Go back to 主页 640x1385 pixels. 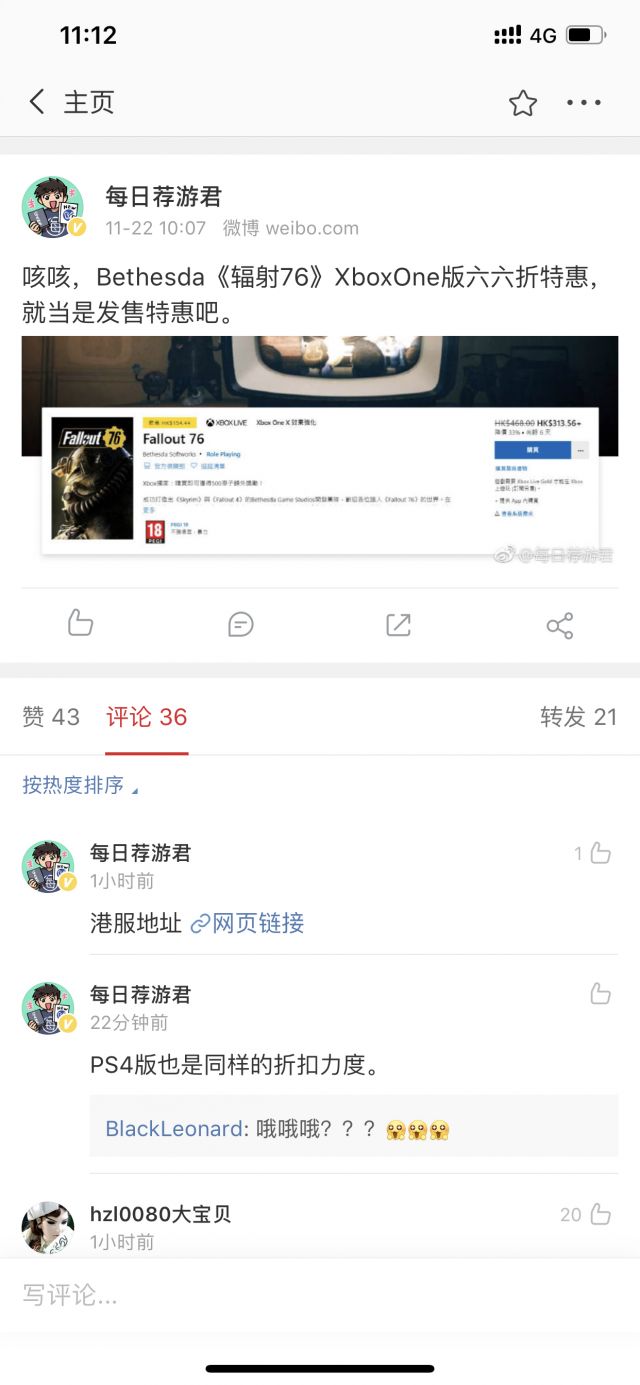(70, 102)
